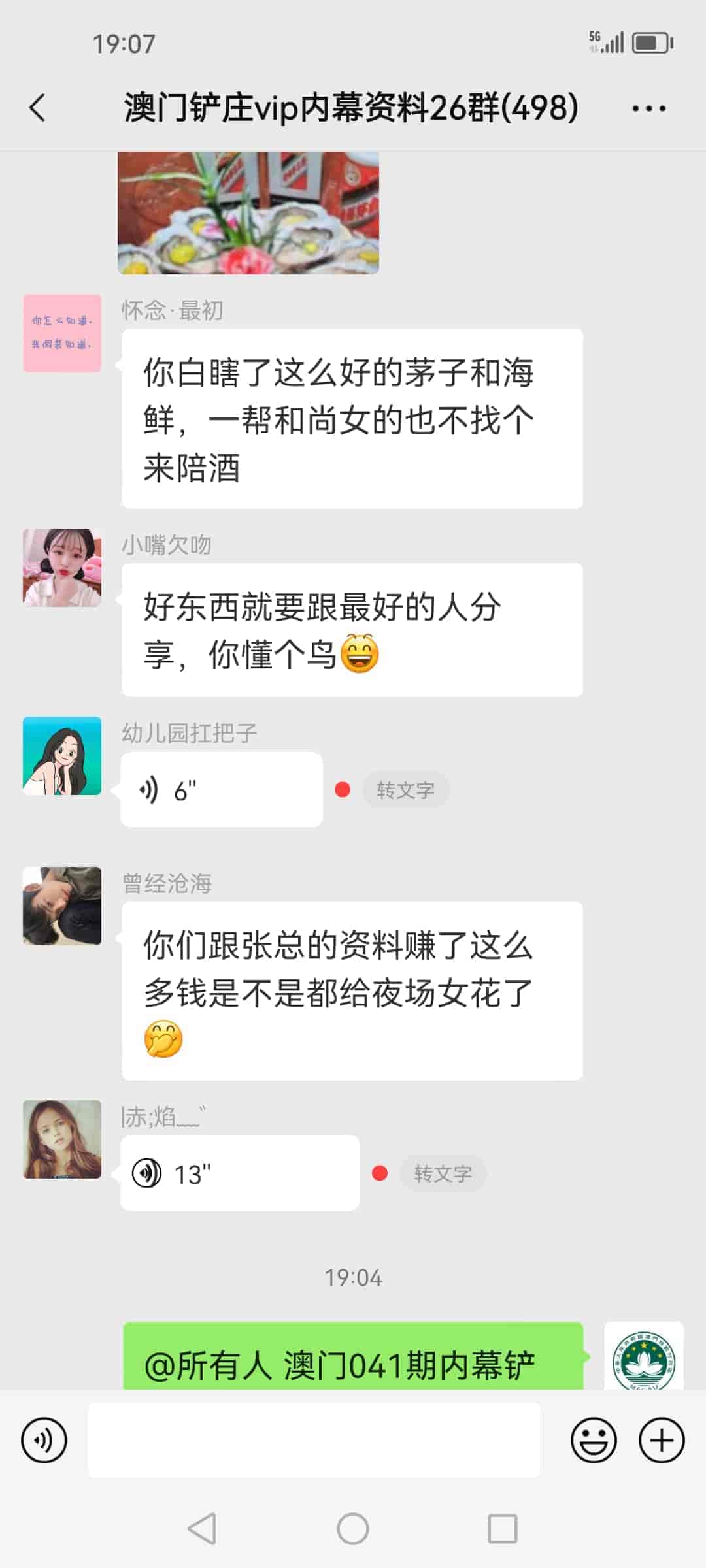Tap 怀念·最初's pink avatar to view profile

click(x=62, y=332)
